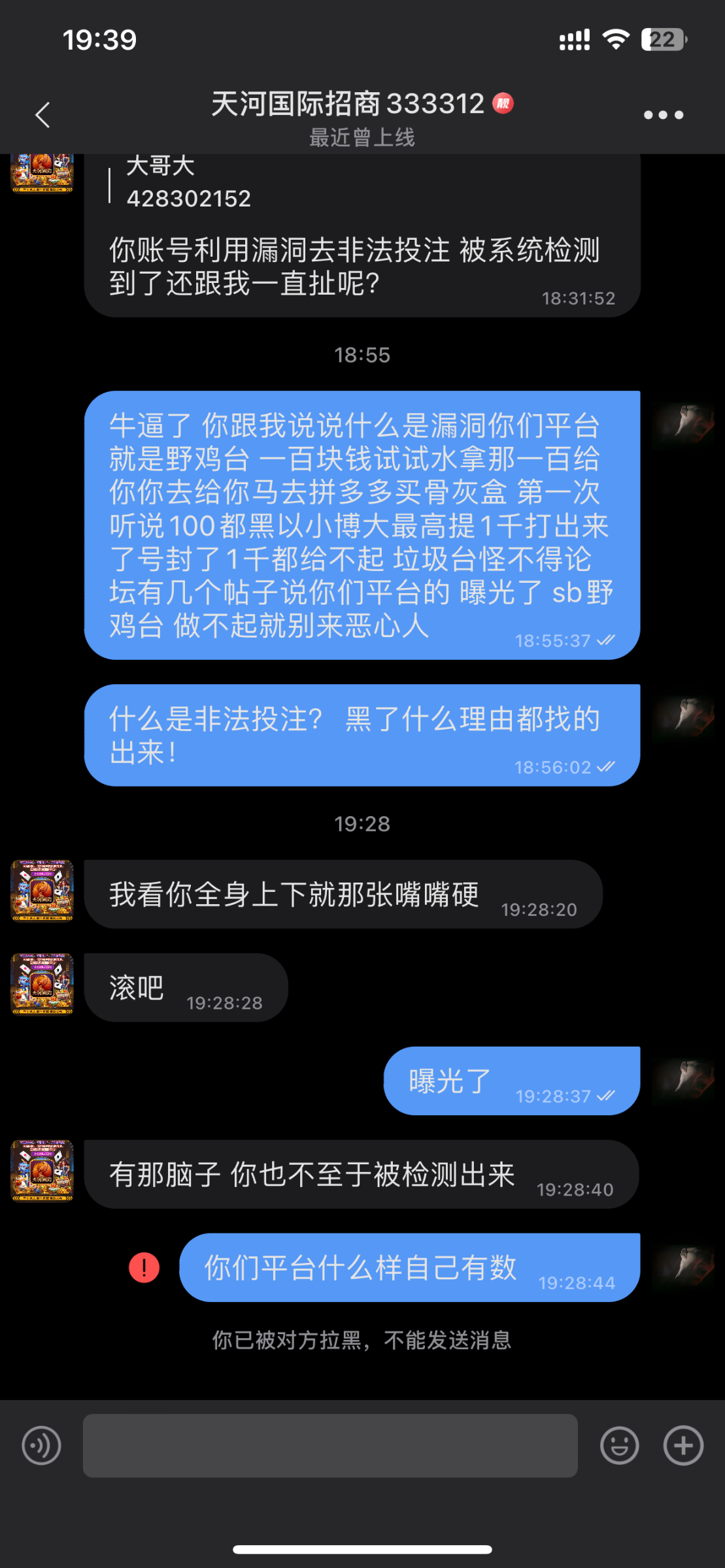Tap the back arrow to leave chat
Viewport: 725px width, 1568px height.
coord(42,114)
